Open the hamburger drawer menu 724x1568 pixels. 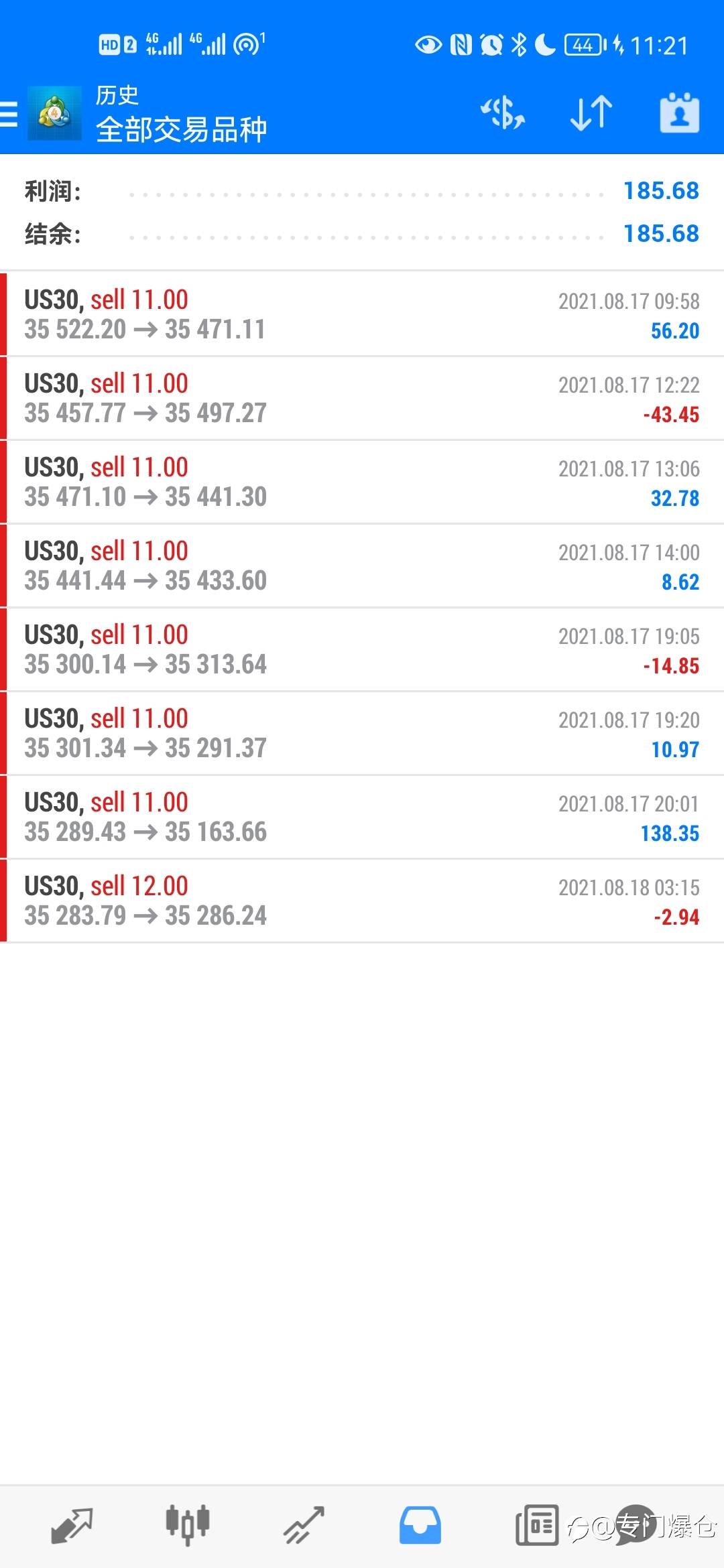tap(9, 113)
